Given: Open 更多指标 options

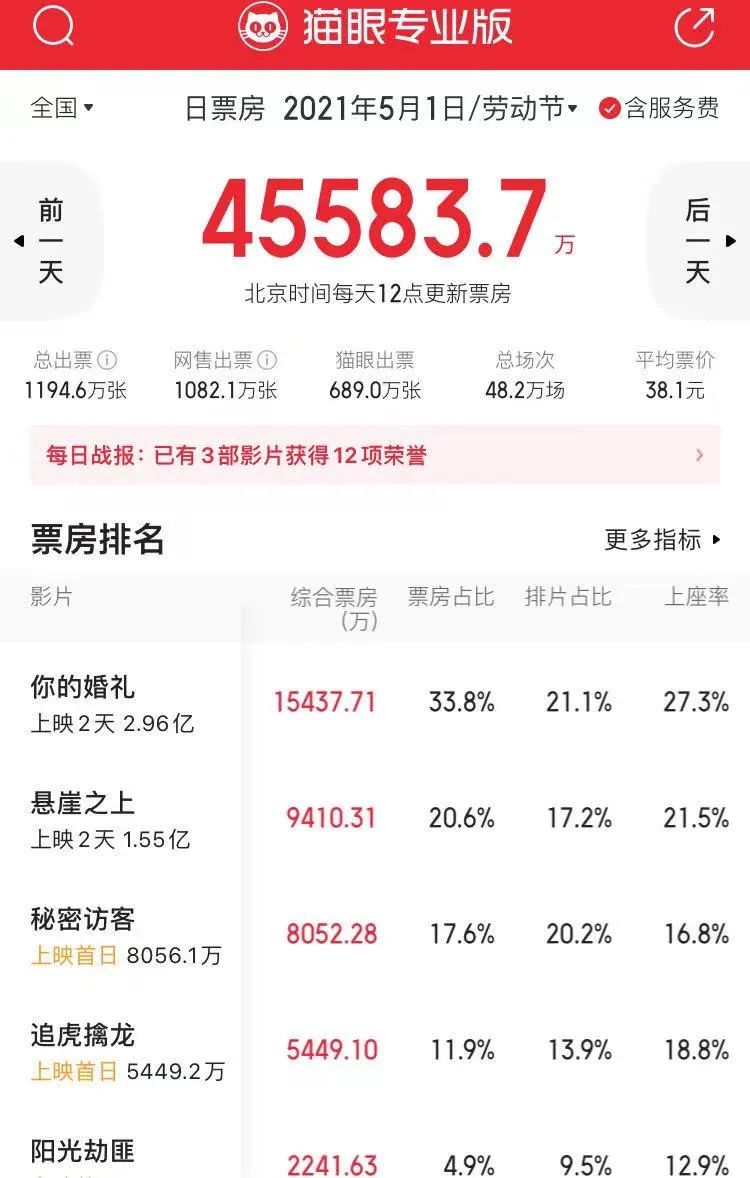Looking at the screenshot, I should [x=662, y=540].
